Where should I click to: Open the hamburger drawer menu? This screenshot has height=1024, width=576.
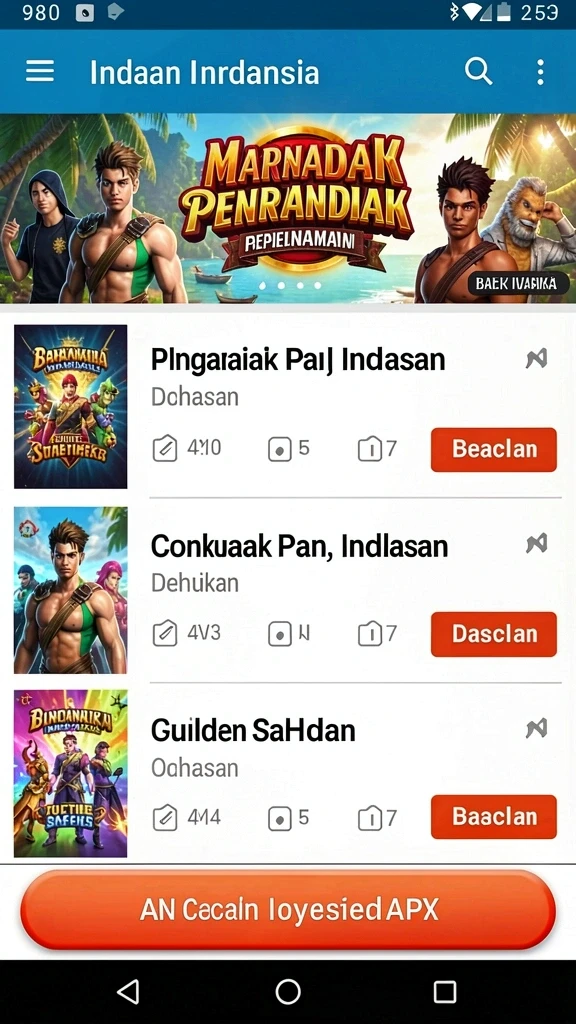click(40, 71)
